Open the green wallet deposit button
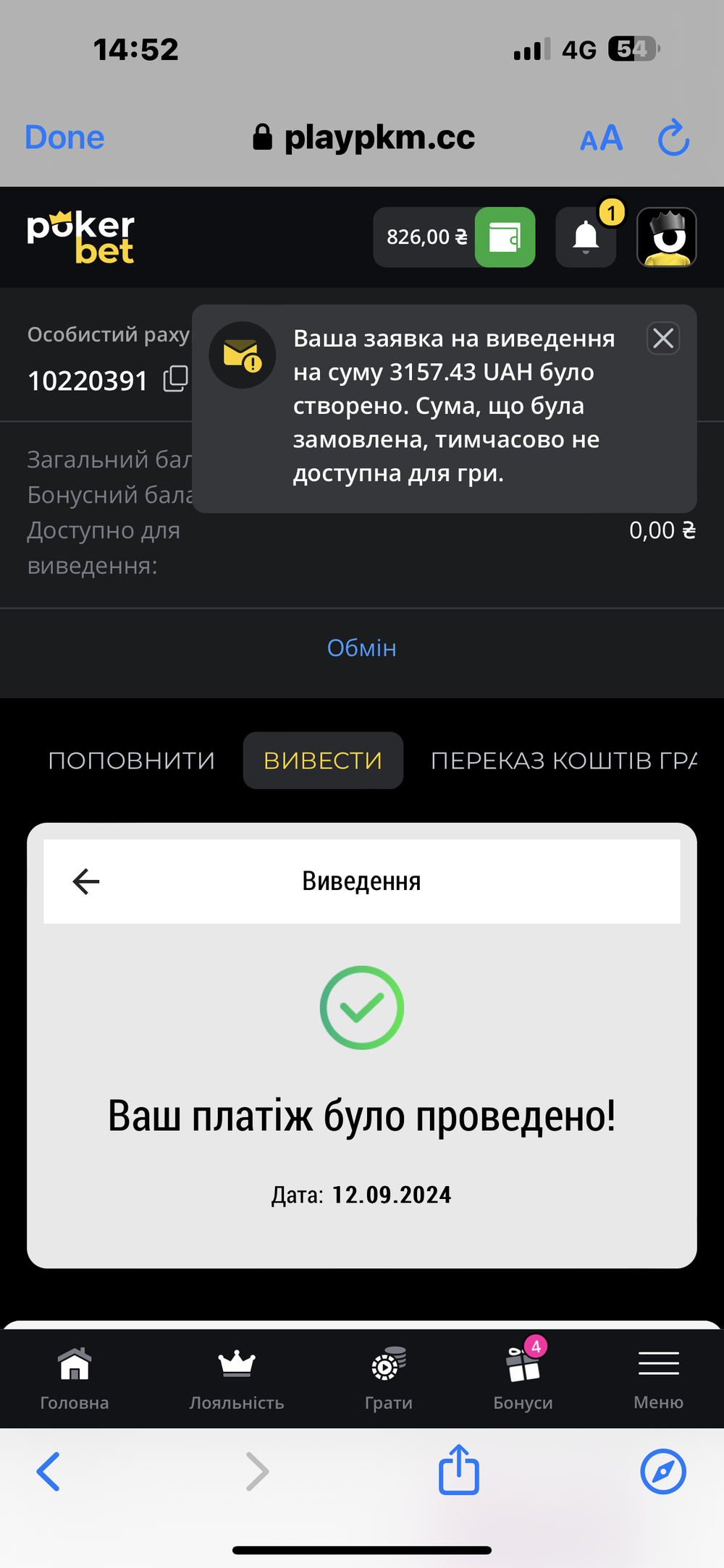 point(505,237)
